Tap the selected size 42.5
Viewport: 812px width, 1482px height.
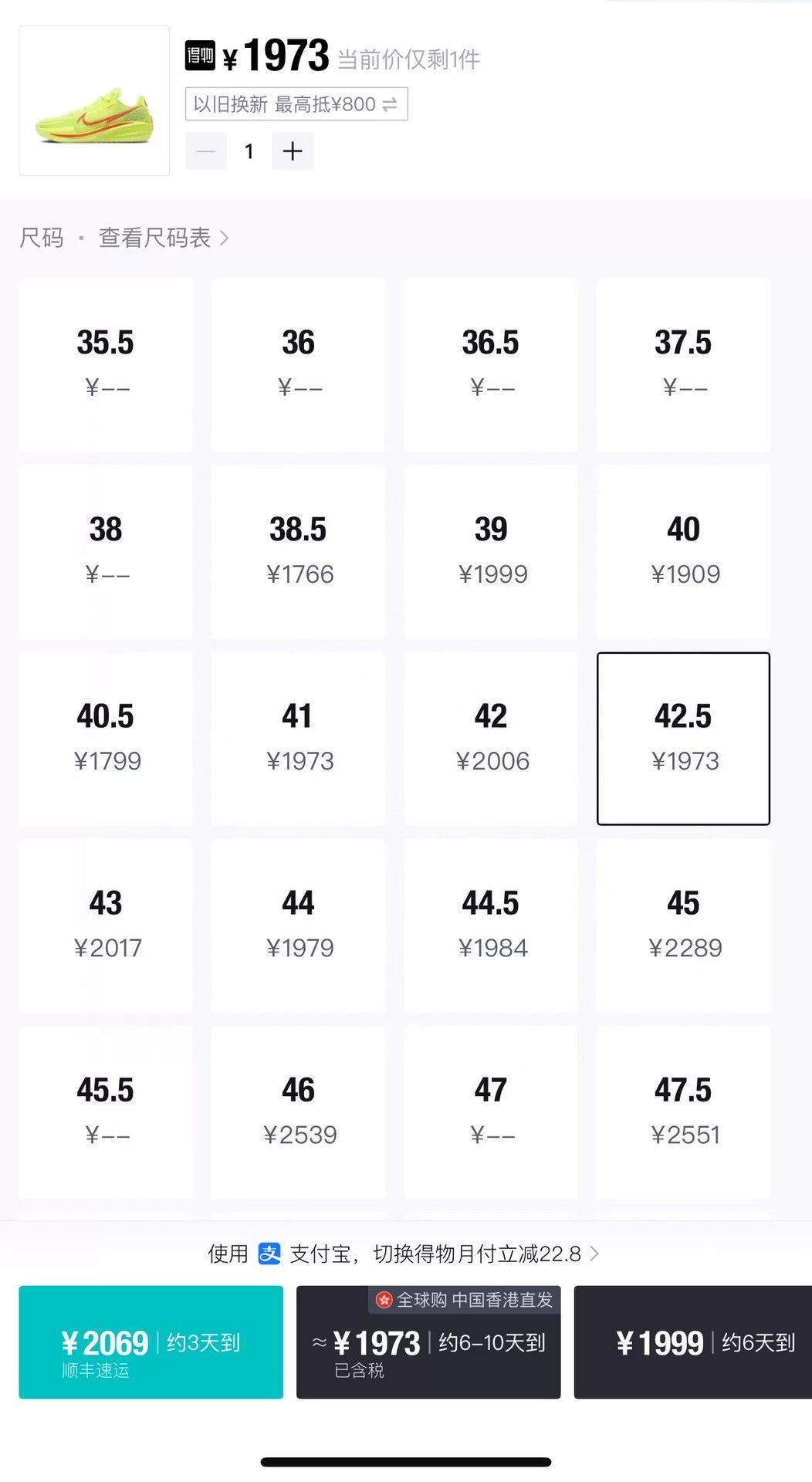coord(683,738)
